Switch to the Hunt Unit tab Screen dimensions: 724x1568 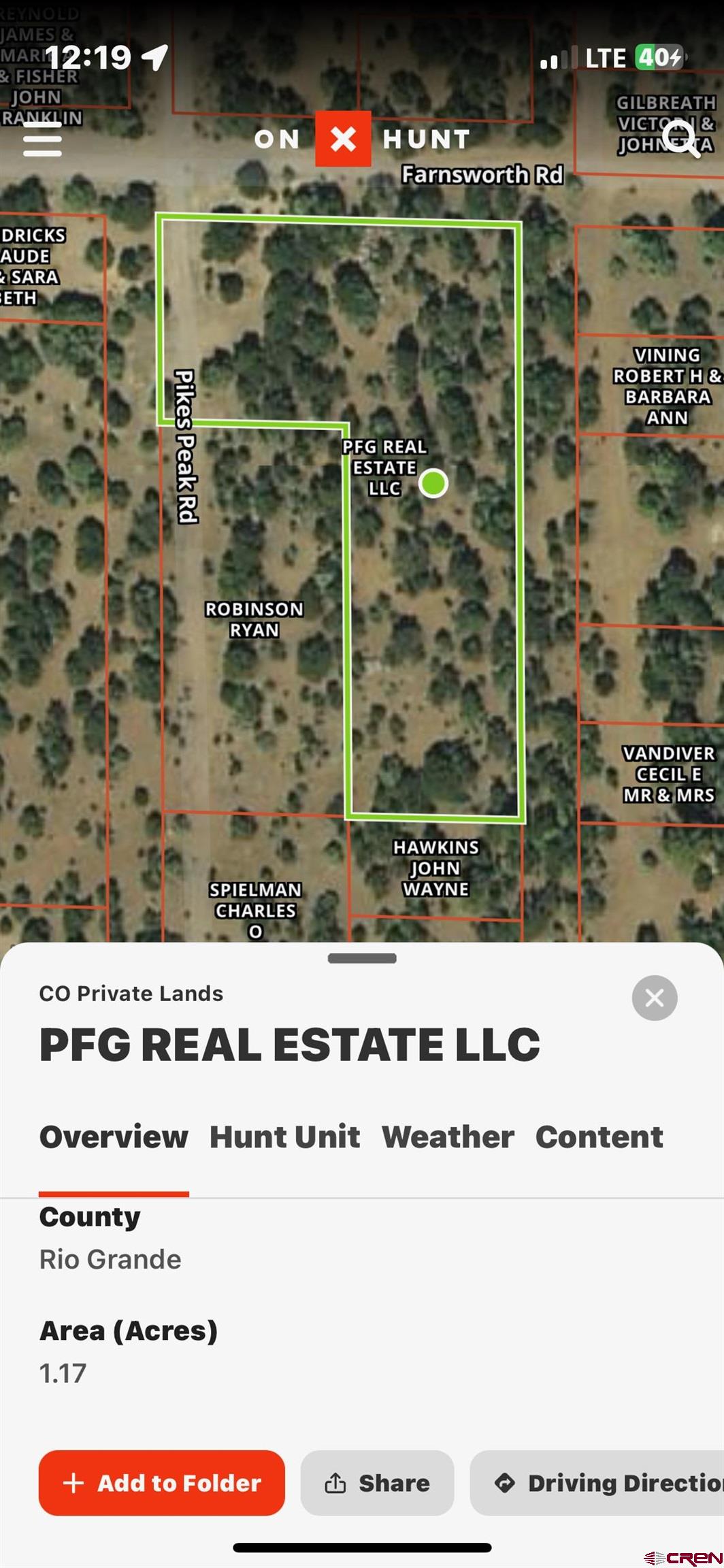pos(284,1137)
